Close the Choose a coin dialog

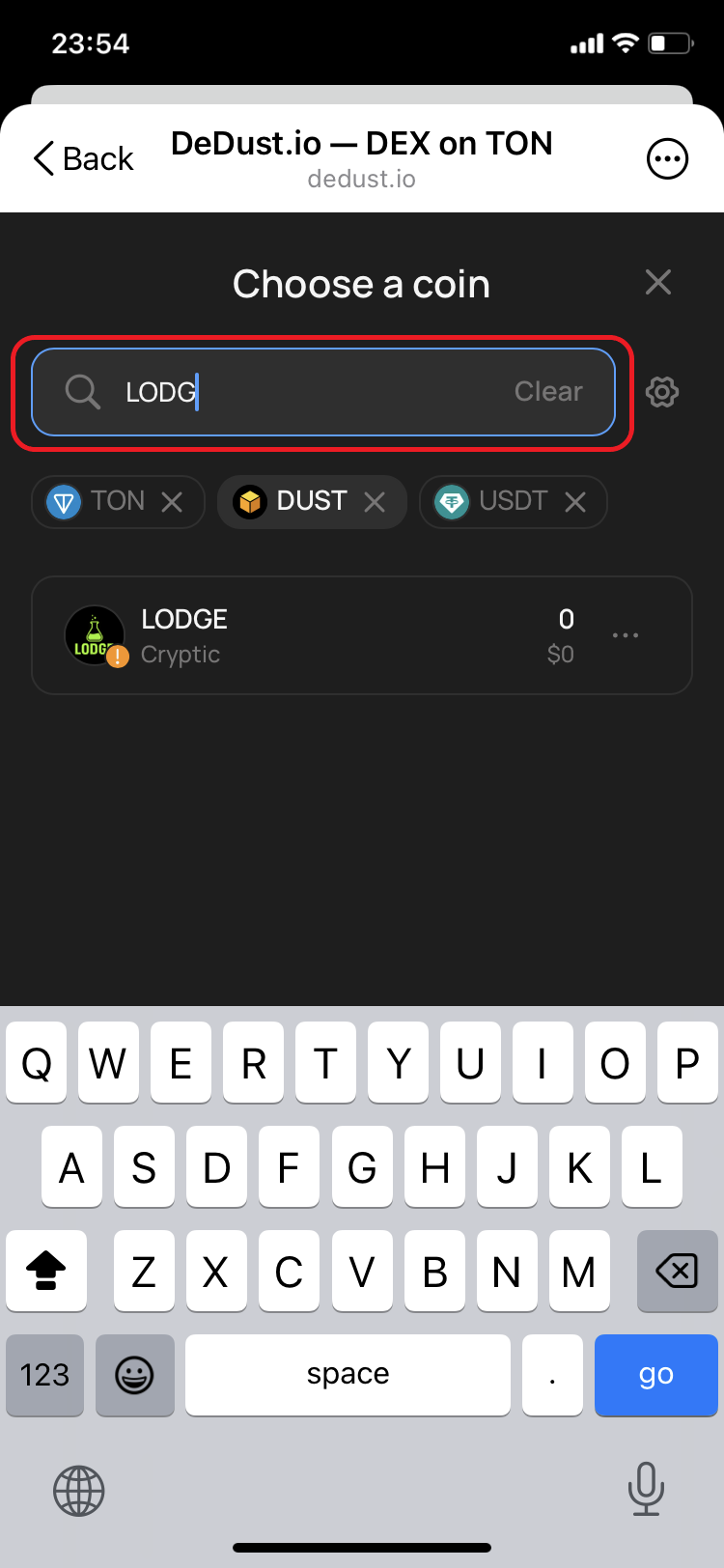658,283
